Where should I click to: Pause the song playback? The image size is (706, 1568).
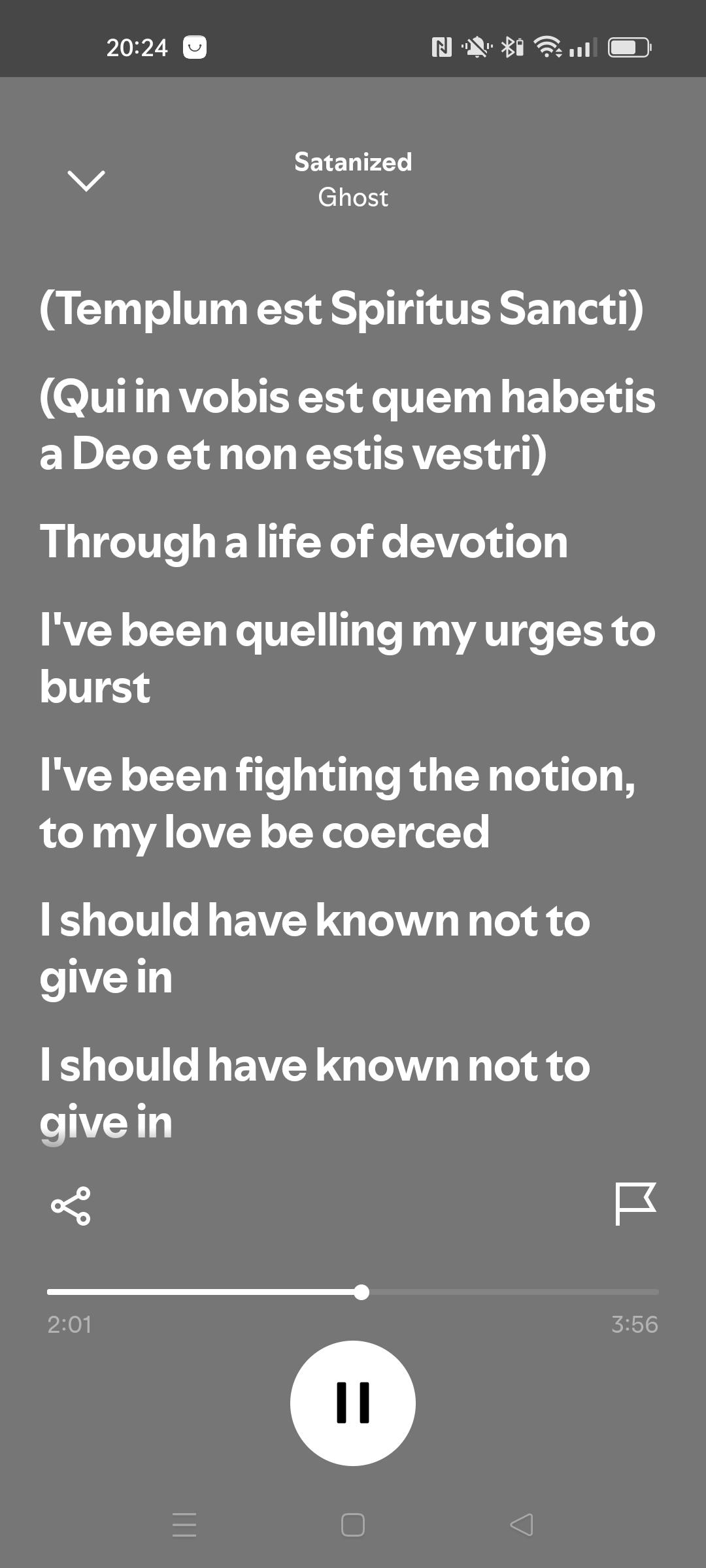[x=353, y=1403]
